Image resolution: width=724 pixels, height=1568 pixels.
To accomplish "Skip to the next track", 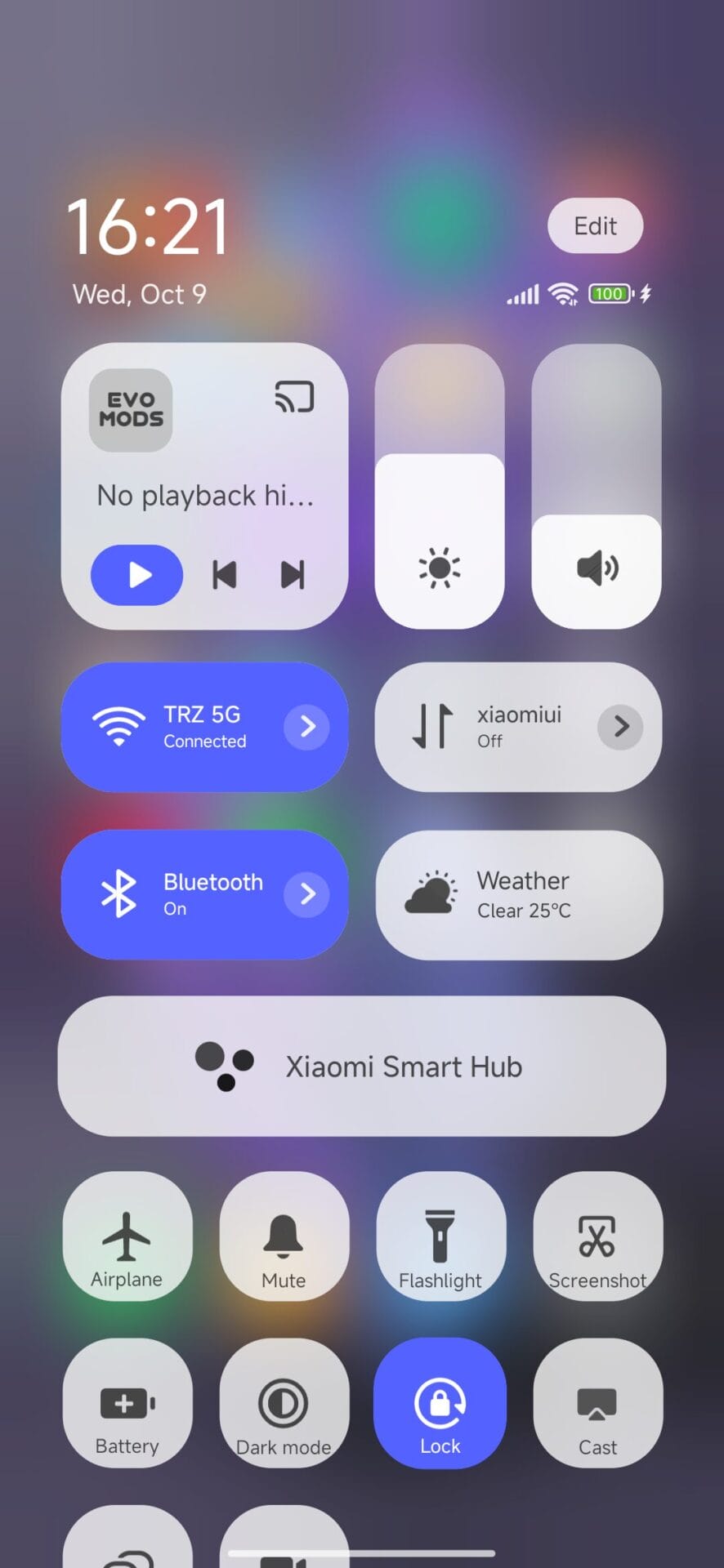I will coord(293,575).
